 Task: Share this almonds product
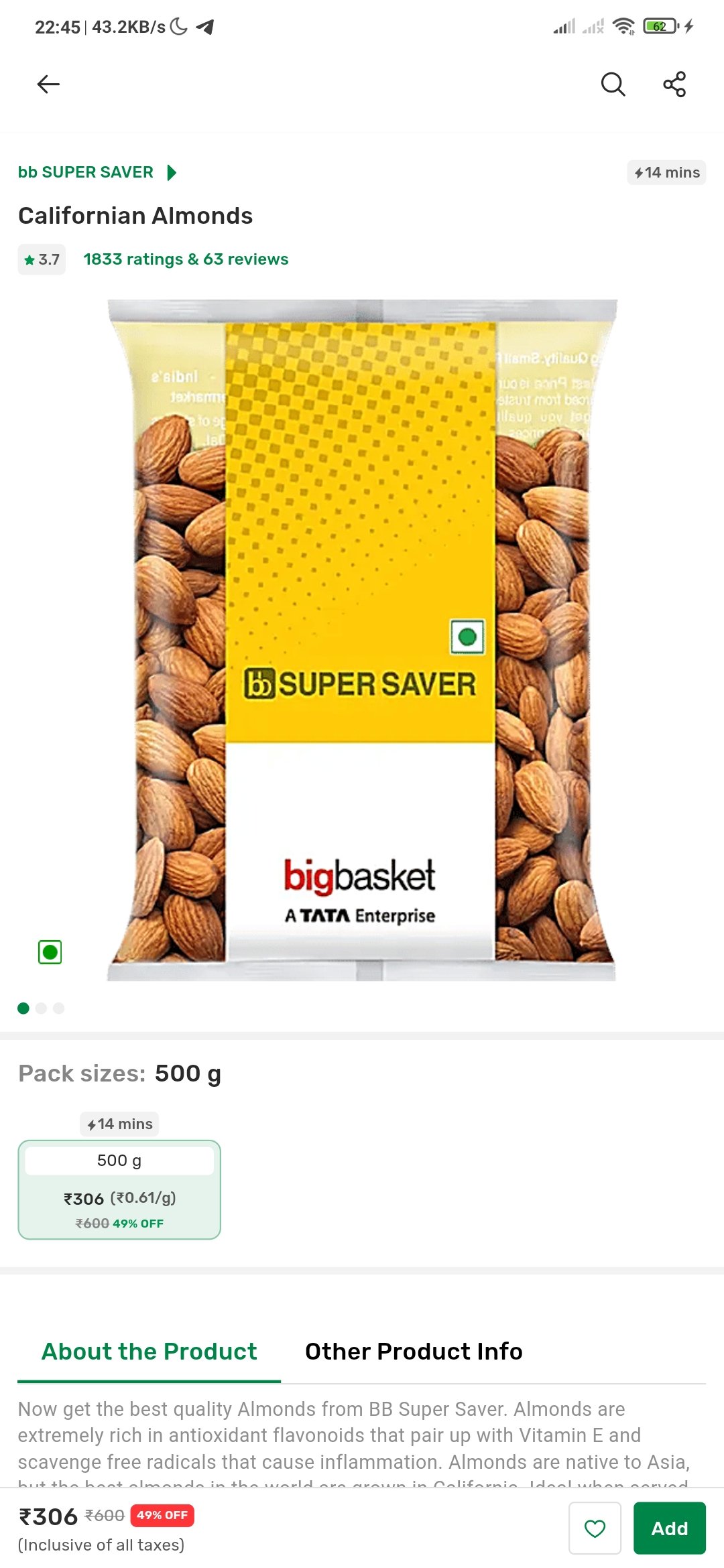(x=674, y=84)
